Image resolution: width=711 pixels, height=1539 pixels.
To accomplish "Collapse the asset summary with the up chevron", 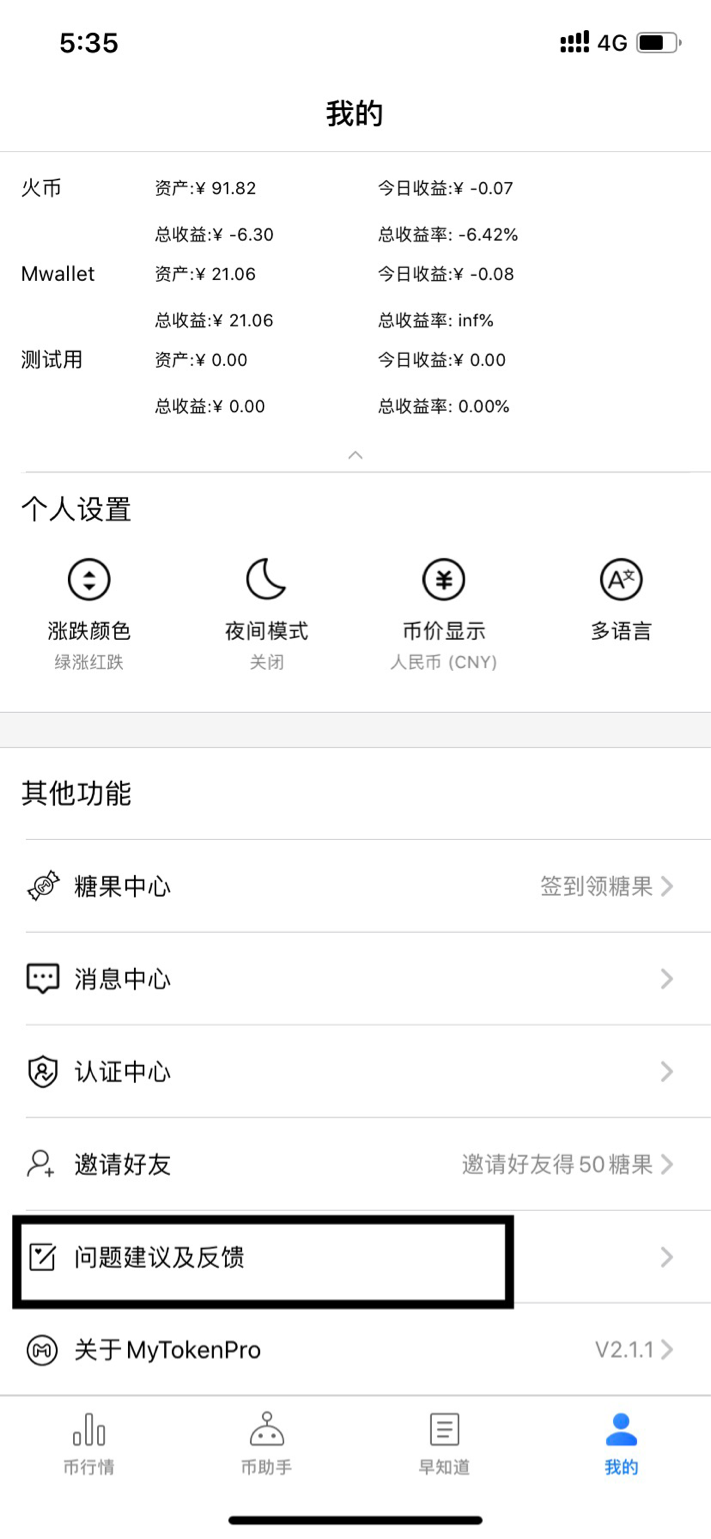I will [355, 454].
